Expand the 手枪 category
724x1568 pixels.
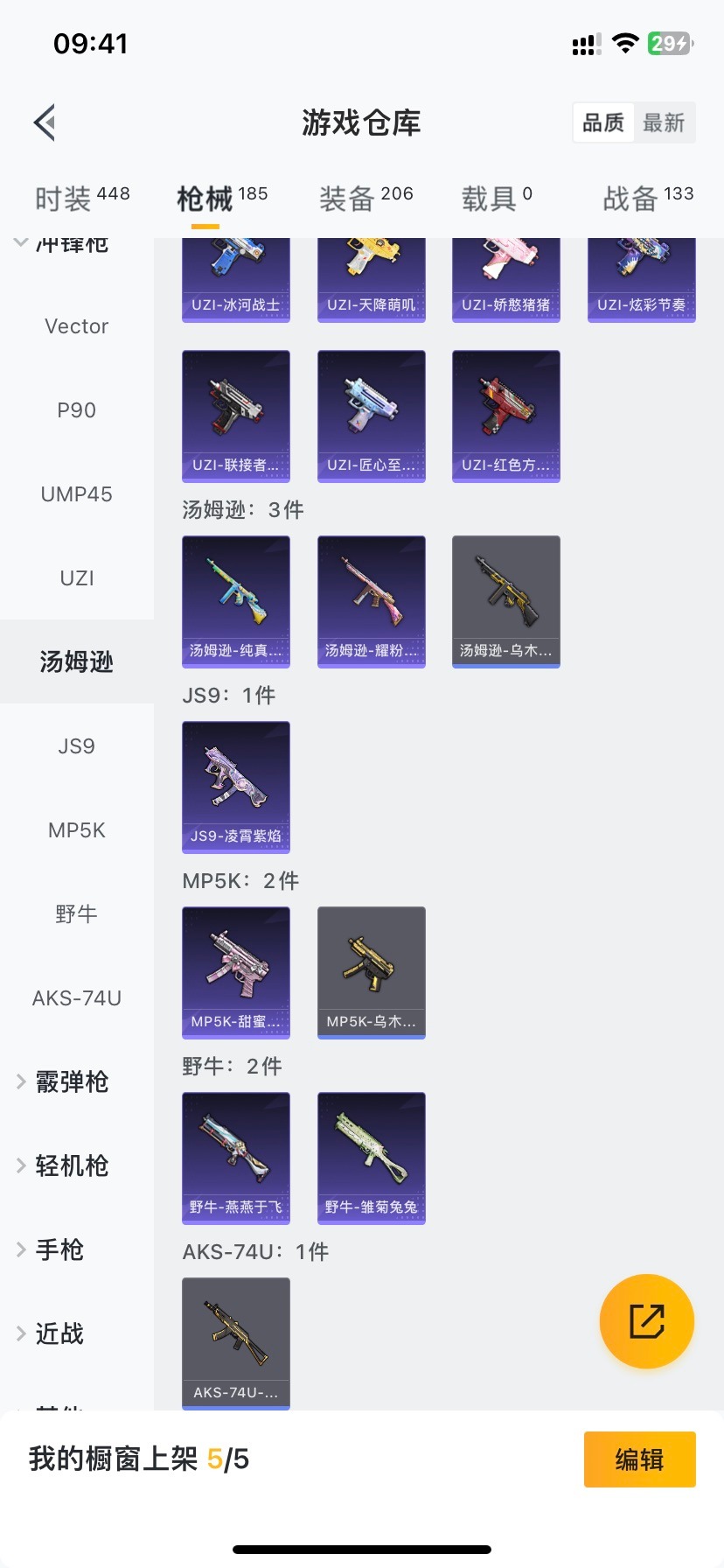(x=59, y=1250)
